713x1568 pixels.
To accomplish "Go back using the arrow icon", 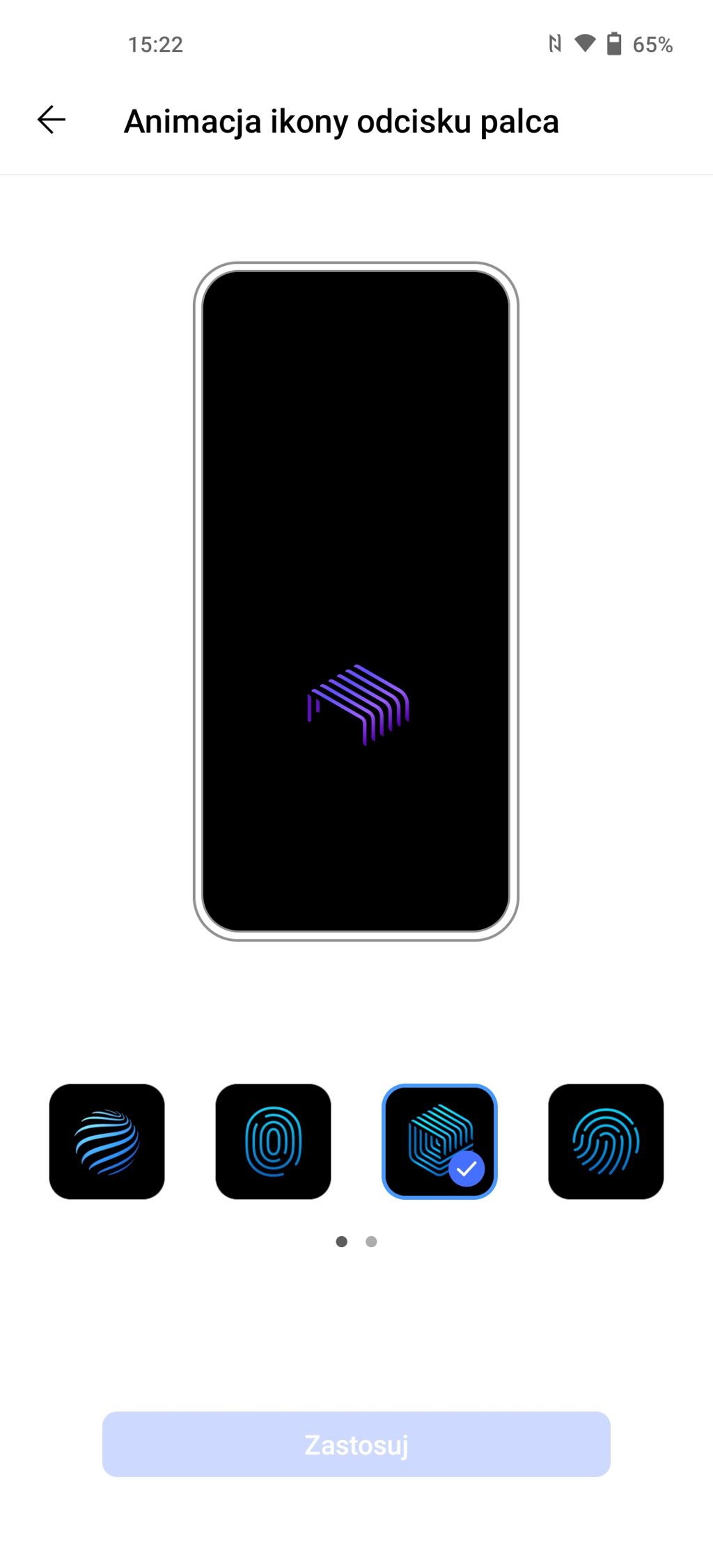I will click(x=52, y=120).
